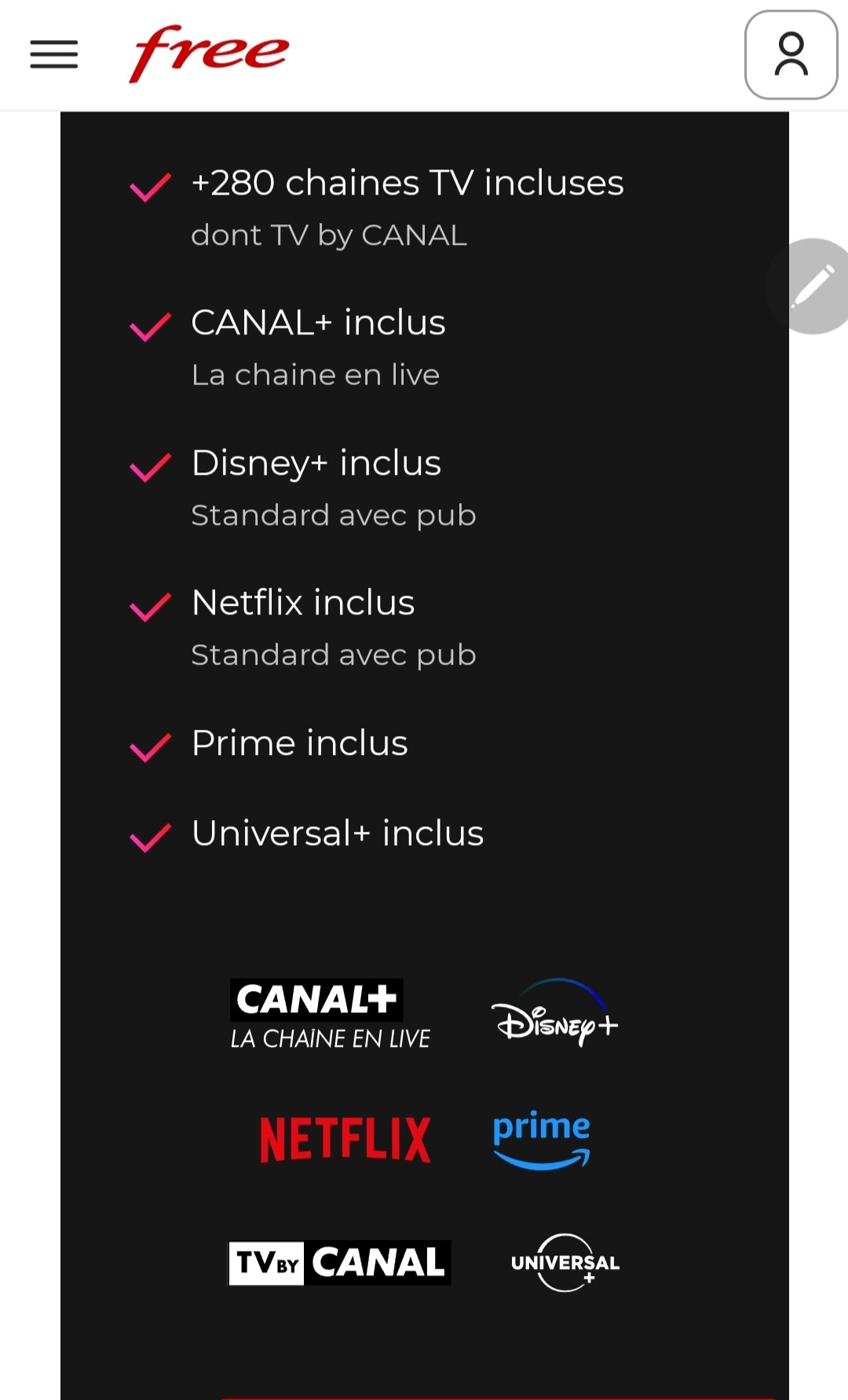Open the hamburger navigation menu
Image resolution: width=848 pixels, height=1400 pixels.
coord(53,54)
